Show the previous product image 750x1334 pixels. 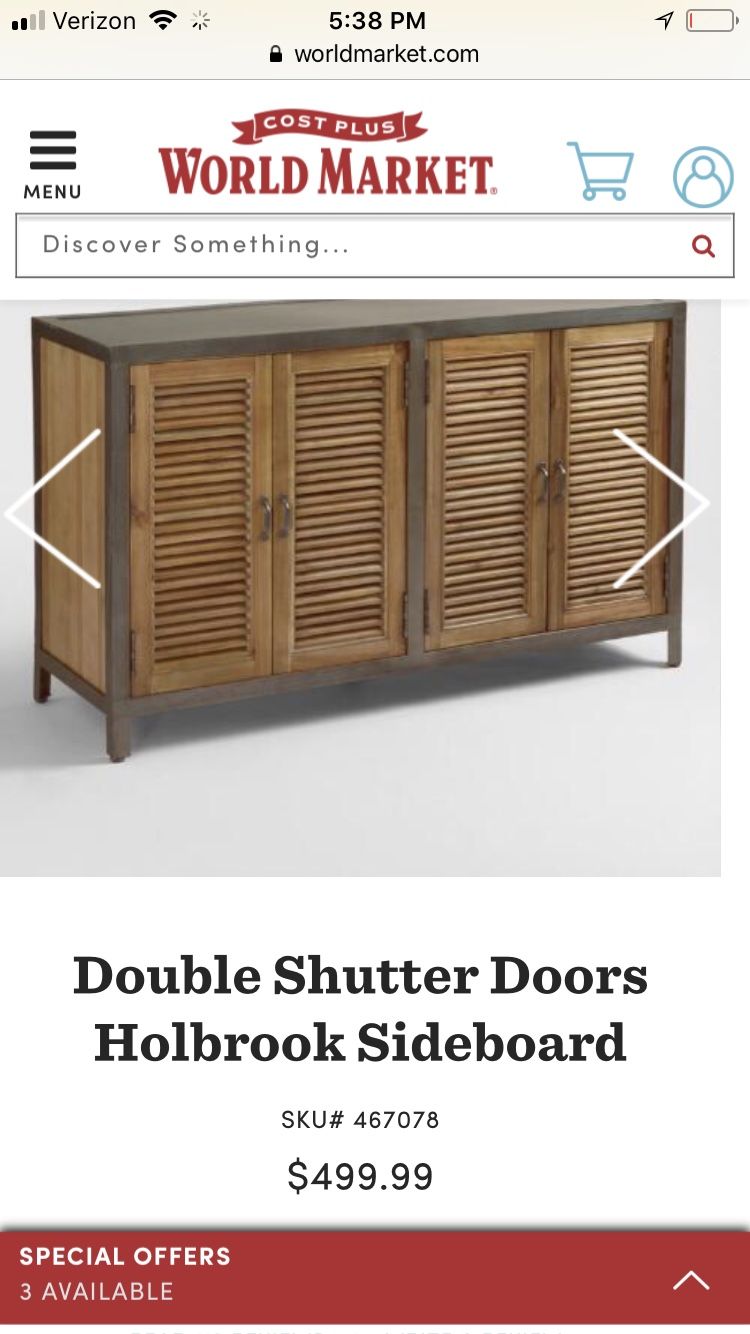[x=54, y=508]
